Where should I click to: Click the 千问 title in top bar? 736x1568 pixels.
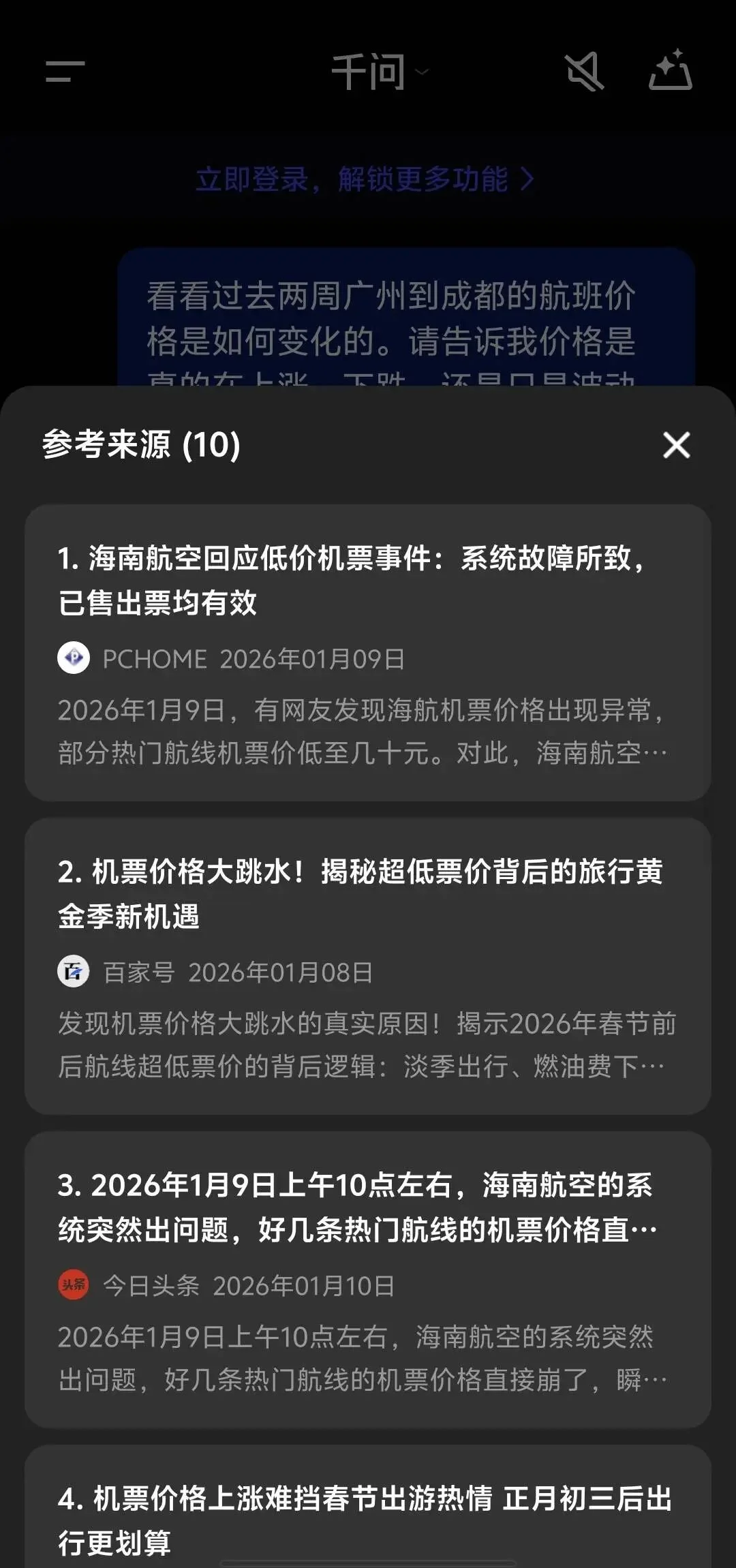[368, 70]
